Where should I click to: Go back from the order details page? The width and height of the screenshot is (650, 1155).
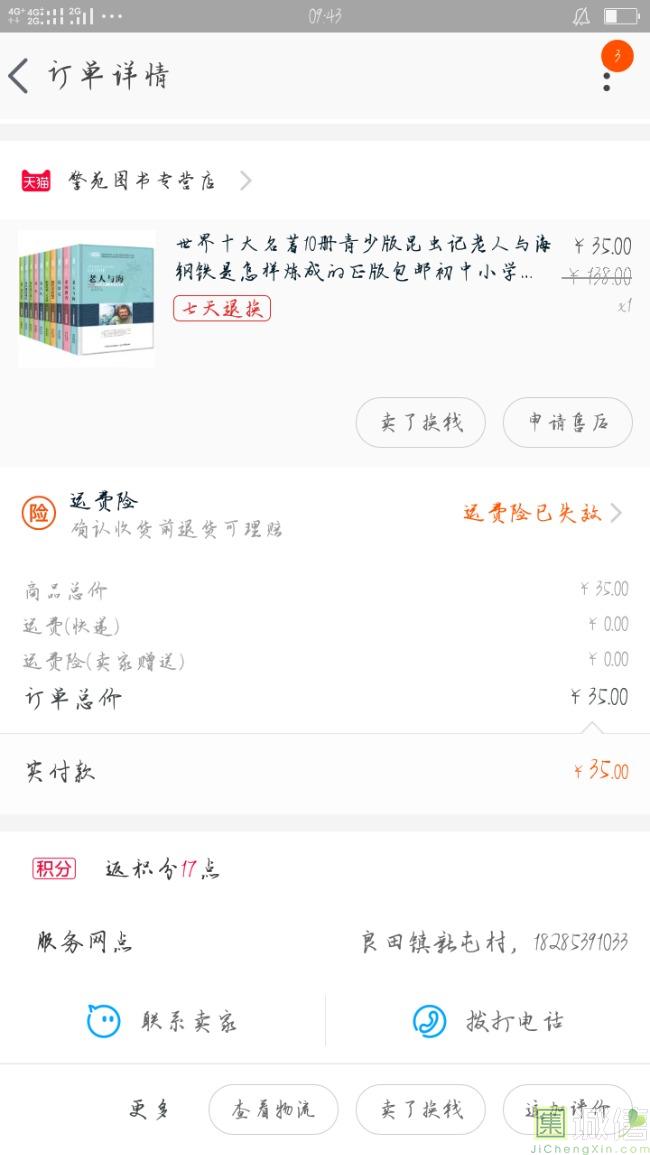coord(20,76)
